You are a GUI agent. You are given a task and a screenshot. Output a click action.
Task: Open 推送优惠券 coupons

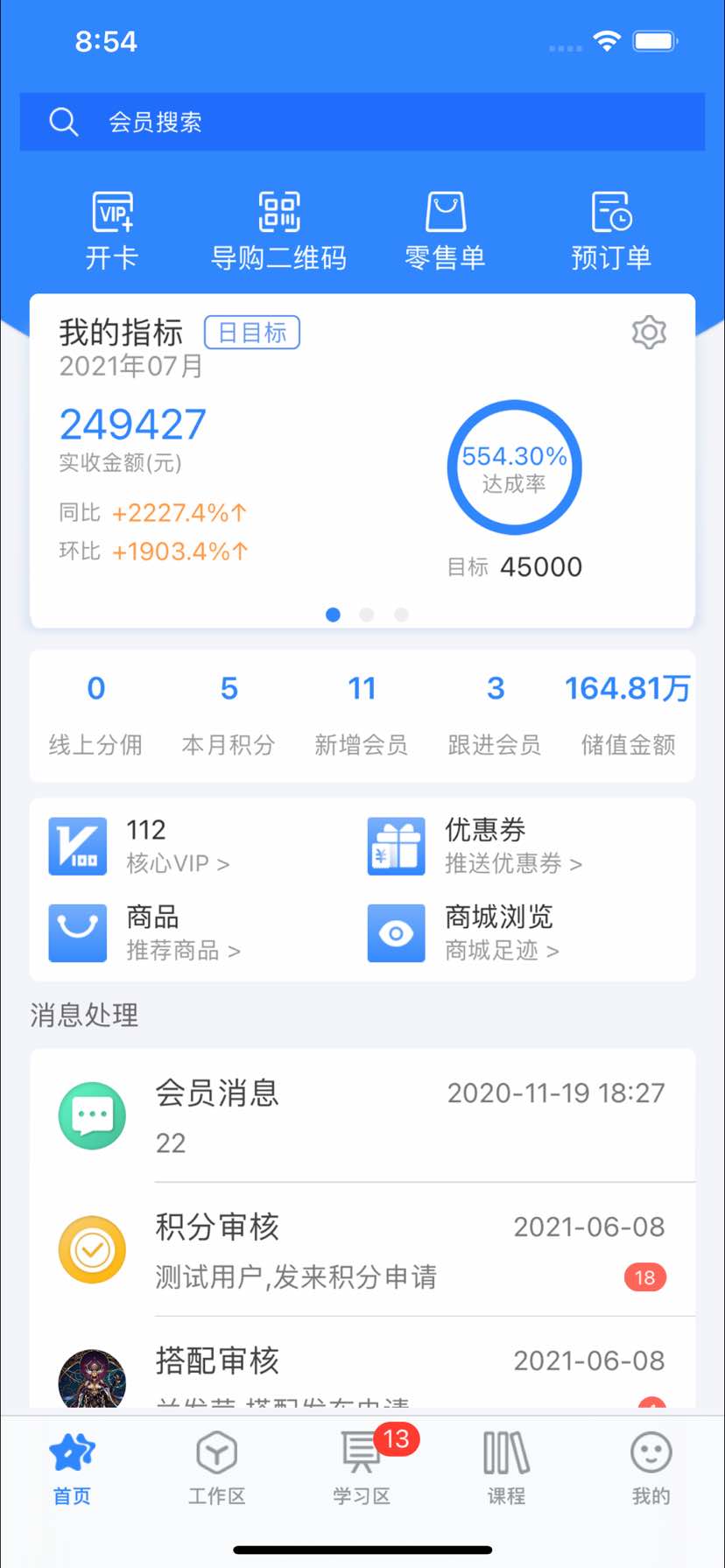click(x=512, y=846)
